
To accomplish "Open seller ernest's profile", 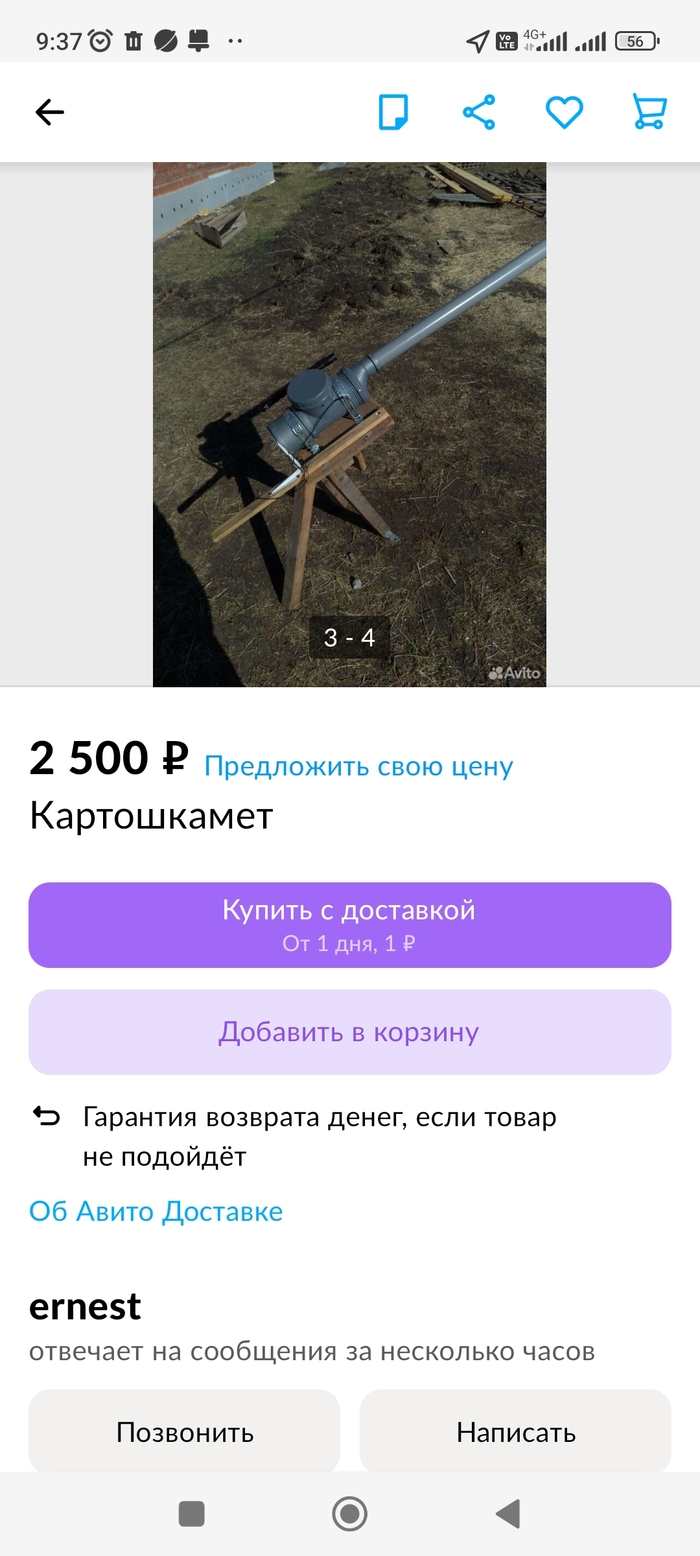I will point(85,1306).
